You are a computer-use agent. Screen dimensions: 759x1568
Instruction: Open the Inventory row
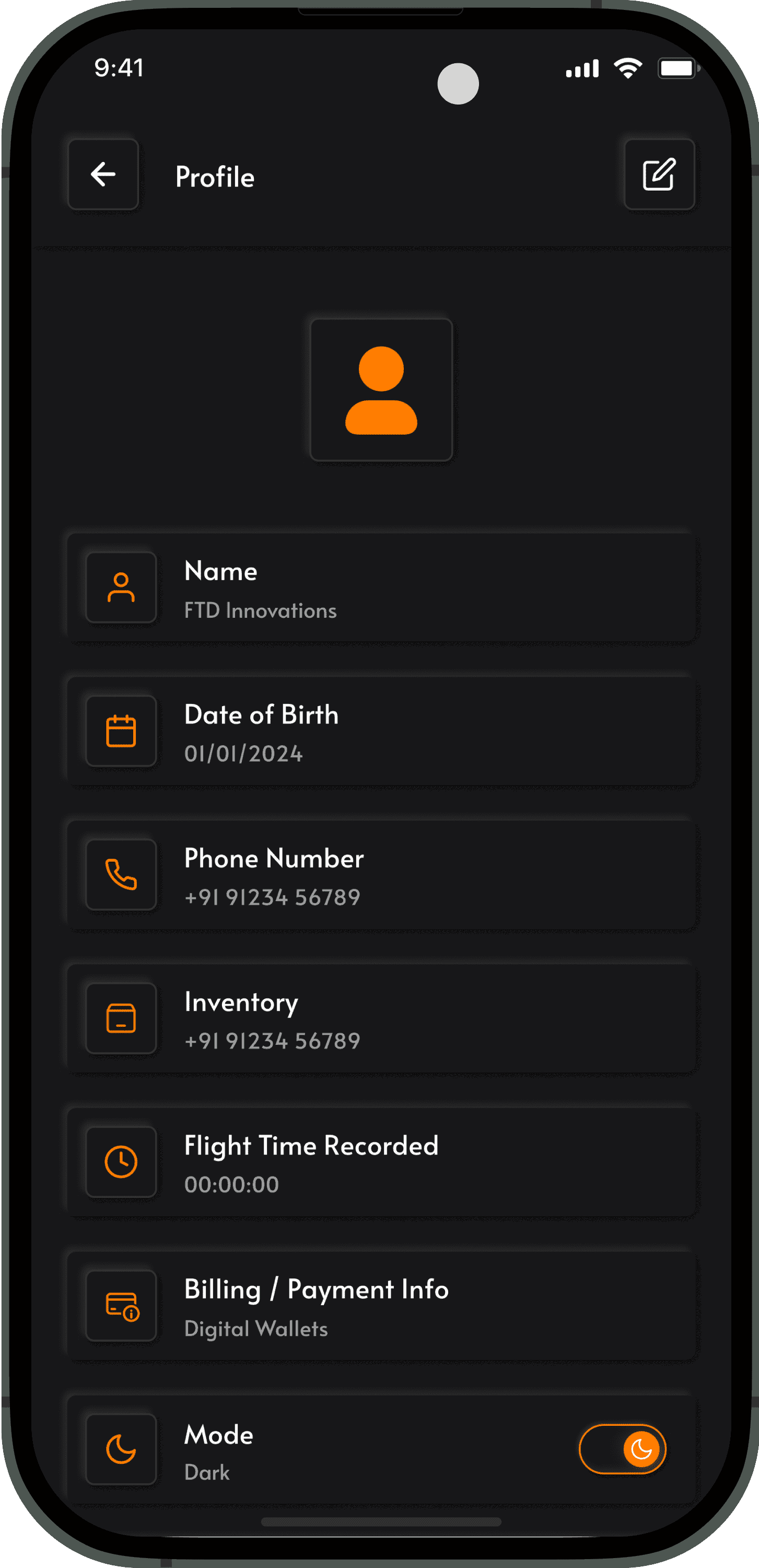tap(381, 1019)
